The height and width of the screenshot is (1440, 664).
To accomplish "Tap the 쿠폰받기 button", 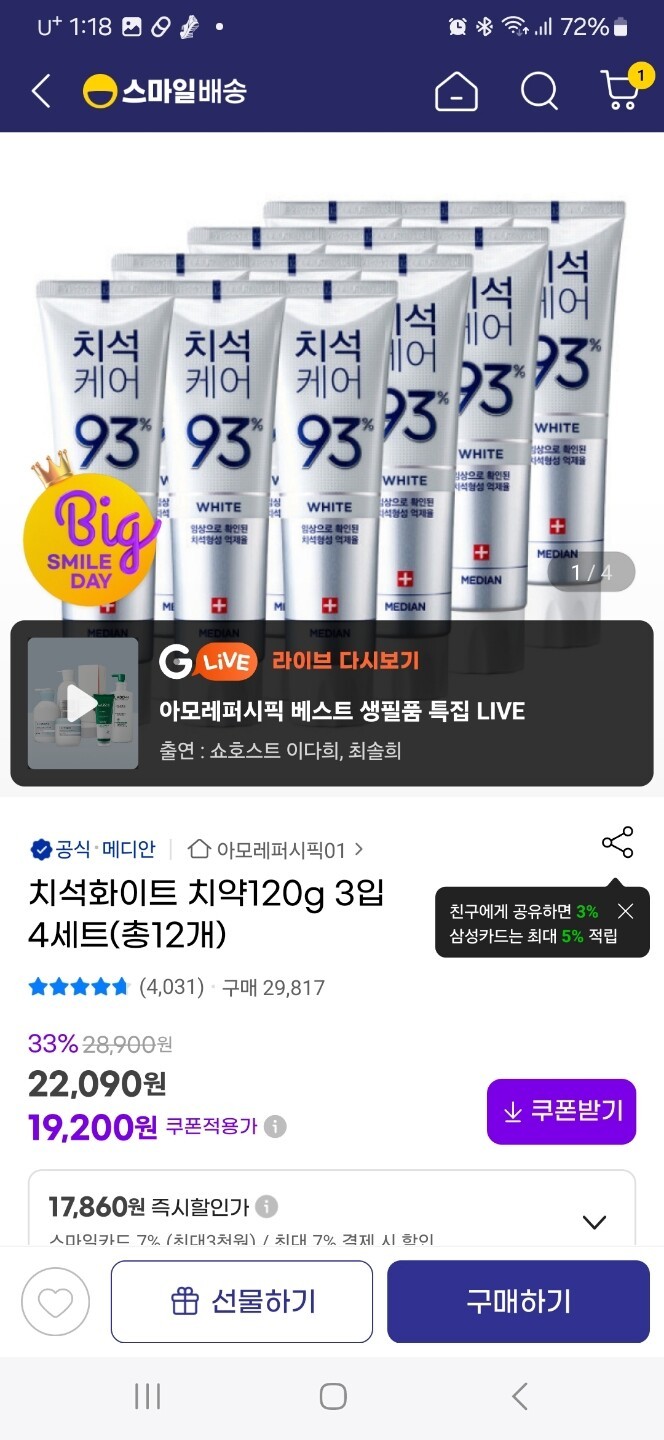I will pos(561,1111).
